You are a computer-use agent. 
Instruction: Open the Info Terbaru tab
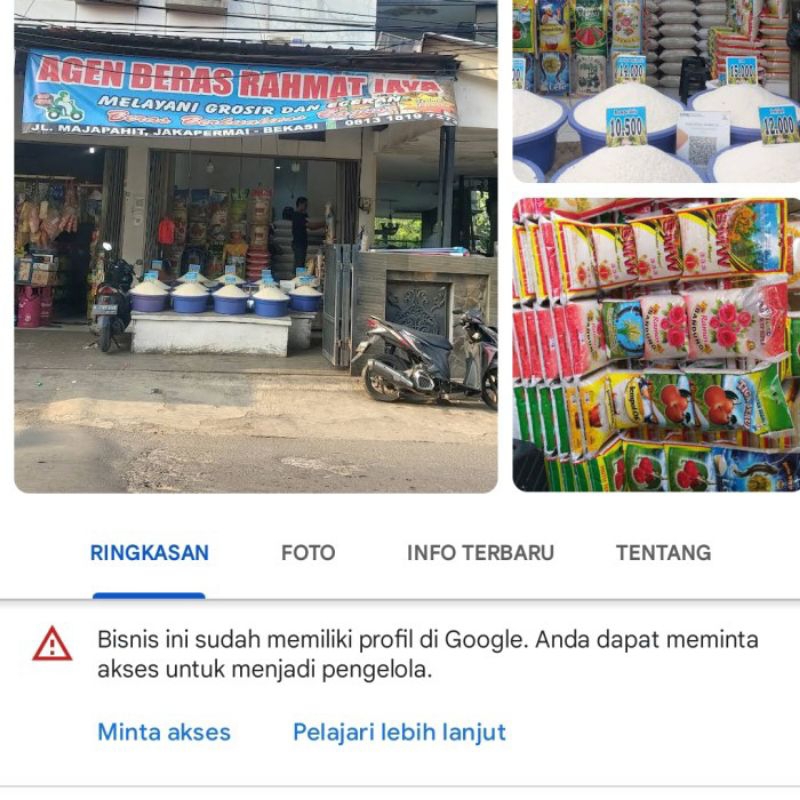(480, 553)
